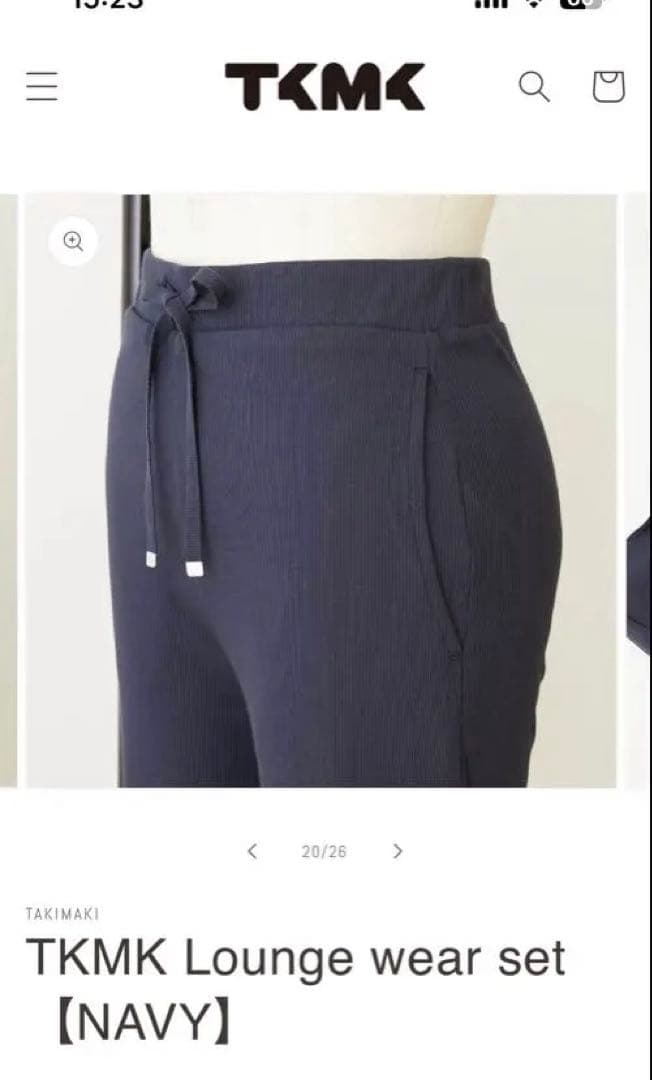Zoom into the product image
652x1080 pixels.
(x=73, y=241)
